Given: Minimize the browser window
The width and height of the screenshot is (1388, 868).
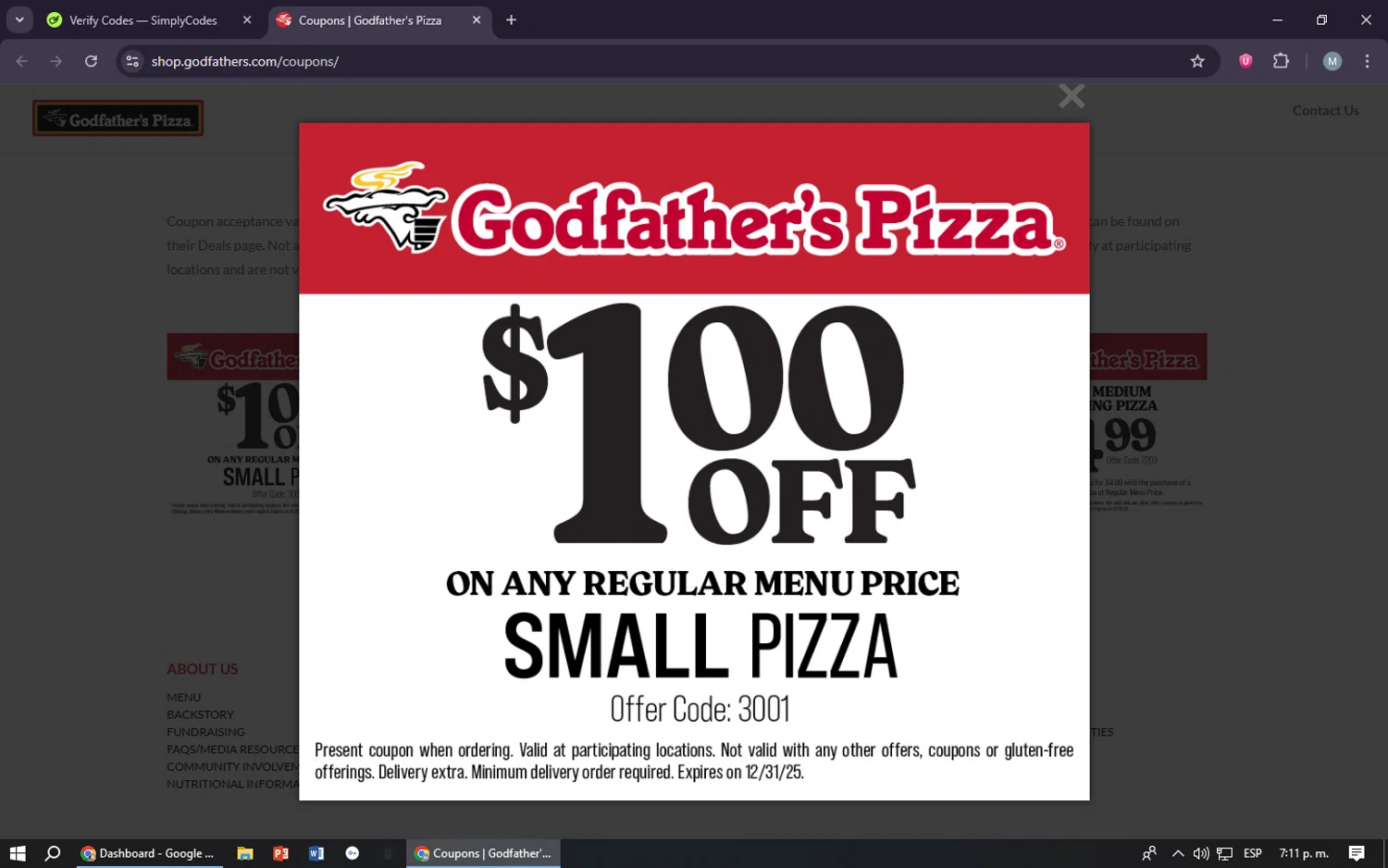Looking at the screenshot, I should (1277, 20).
